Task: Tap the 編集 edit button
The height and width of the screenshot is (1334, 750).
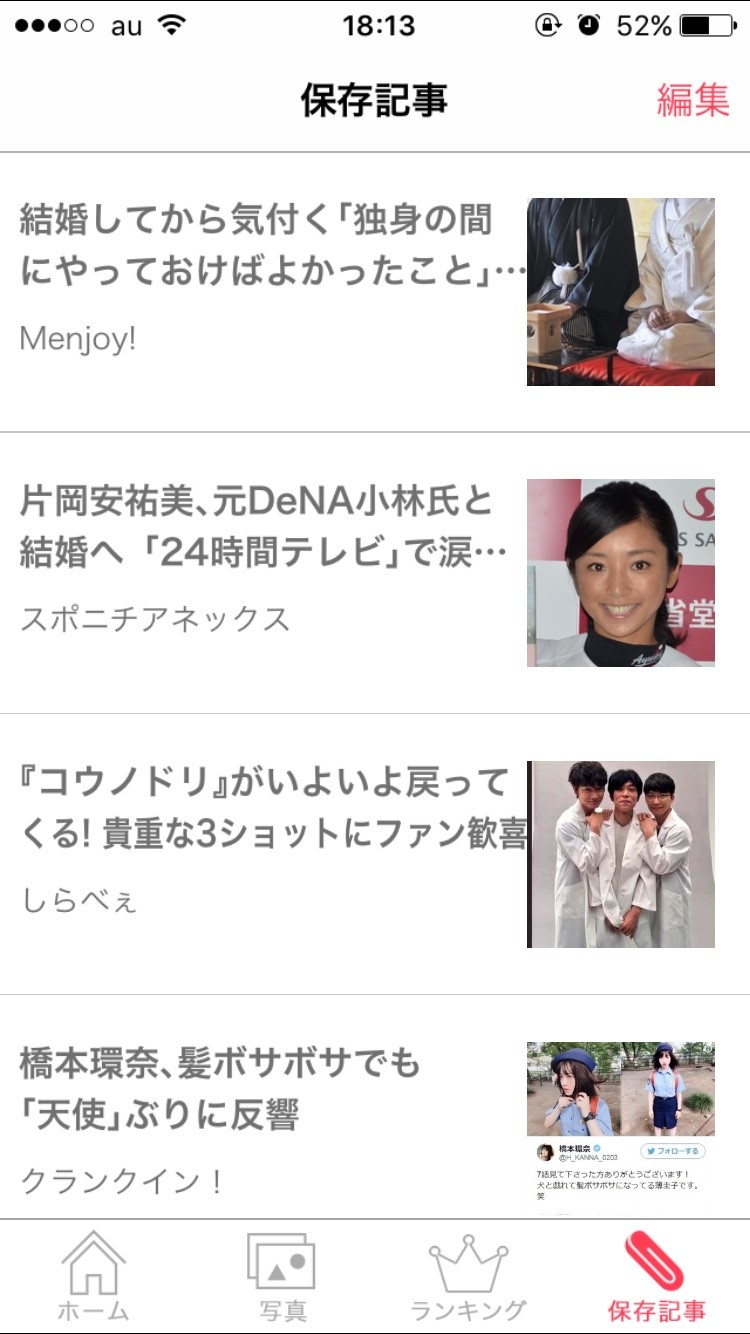Action: 692,100
